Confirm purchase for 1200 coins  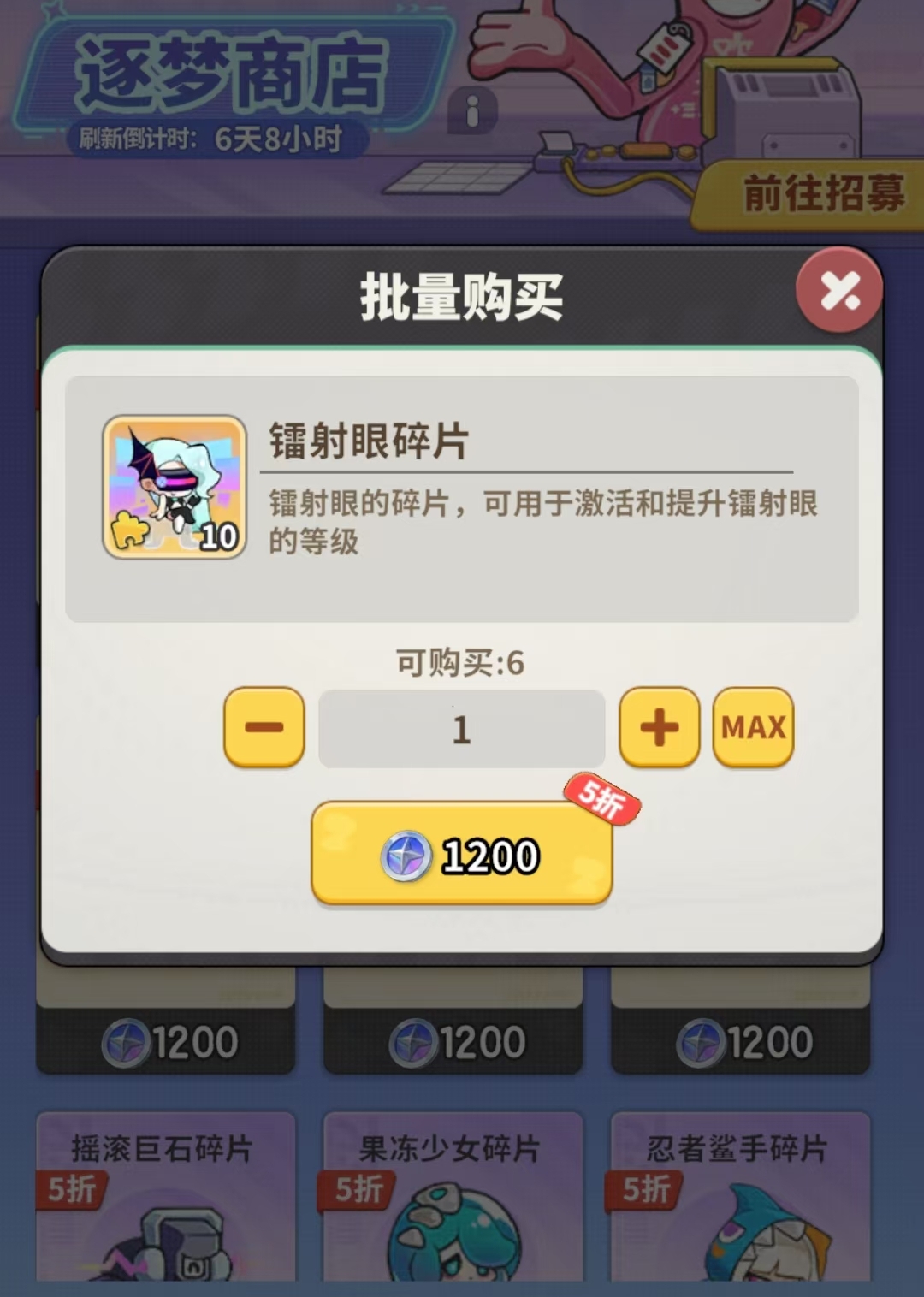(462, 854)
